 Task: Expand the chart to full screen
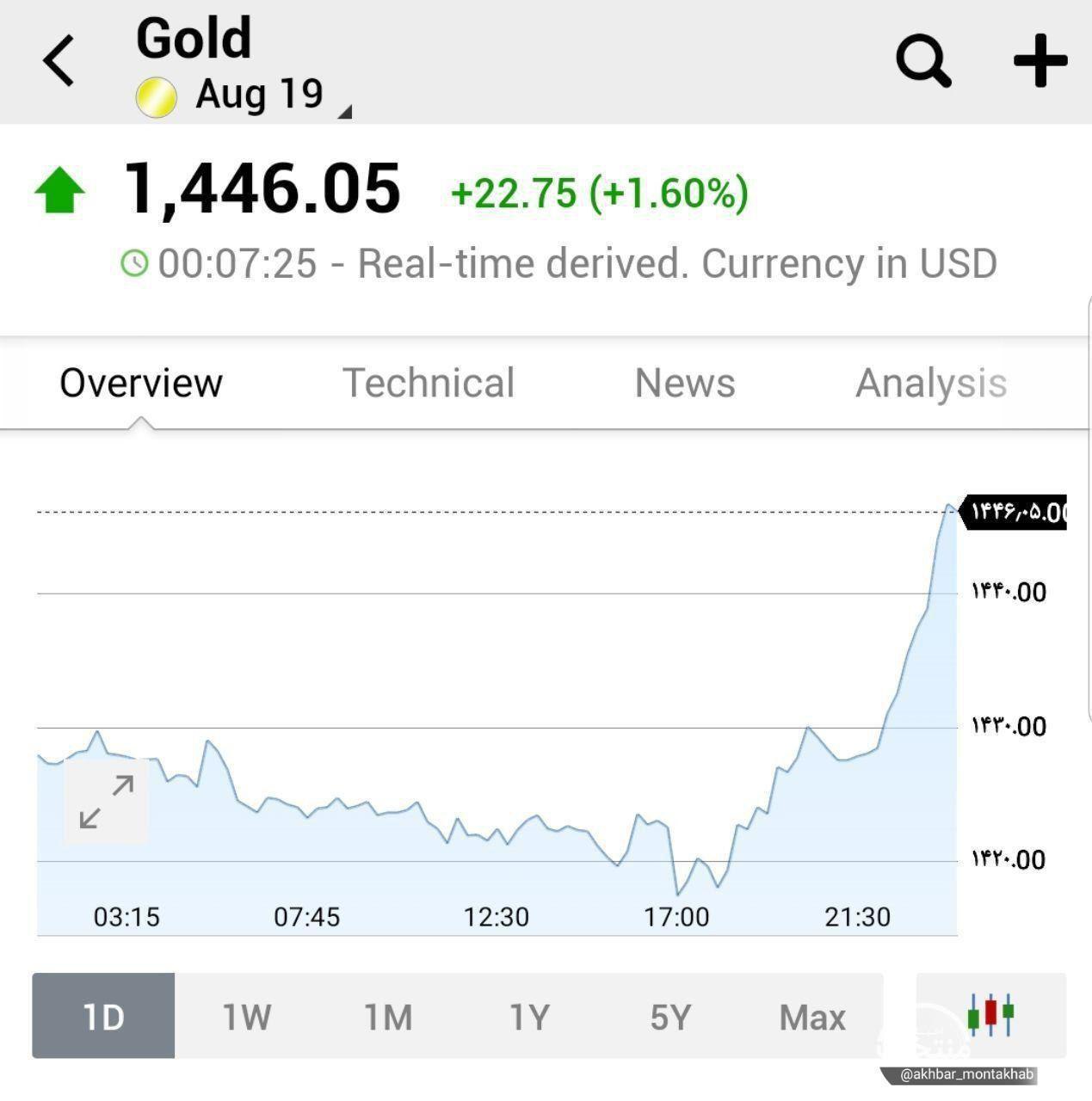(106, 801)
